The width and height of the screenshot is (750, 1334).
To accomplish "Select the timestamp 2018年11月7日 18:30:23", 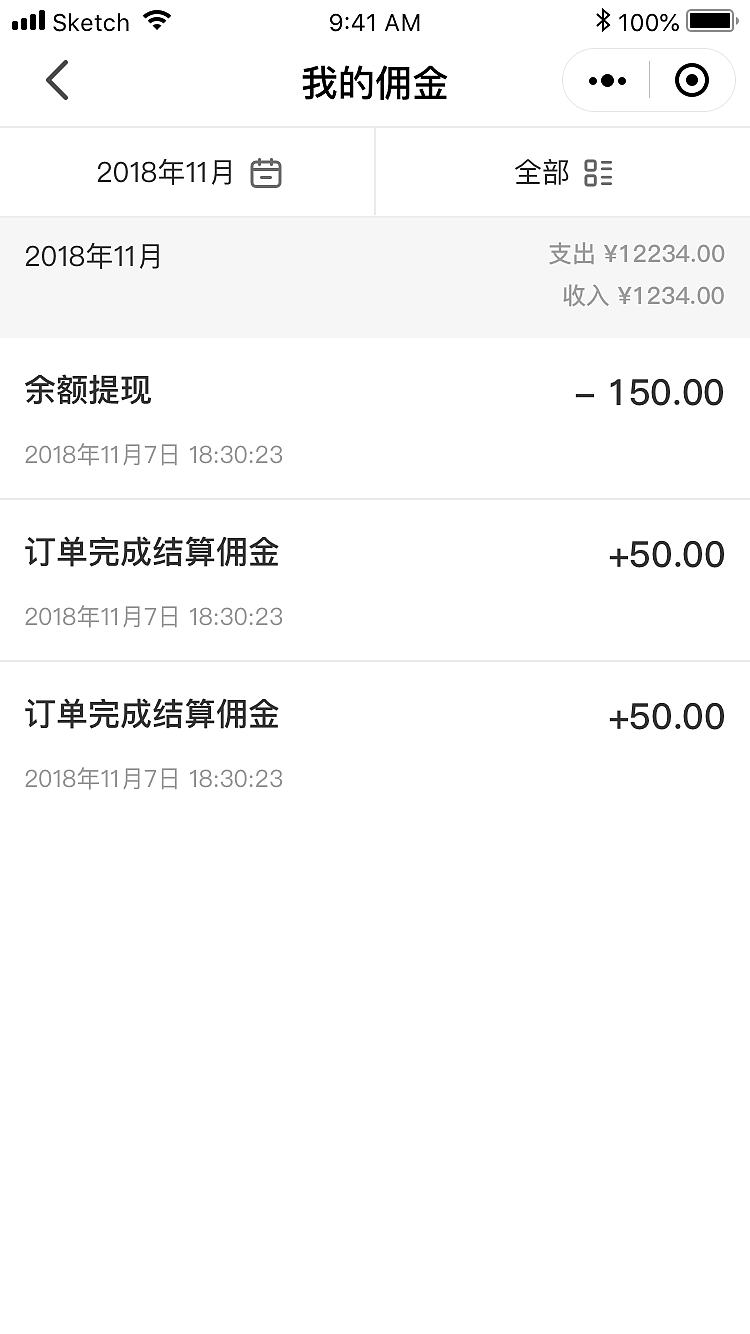I will click(x=153, y=455).
